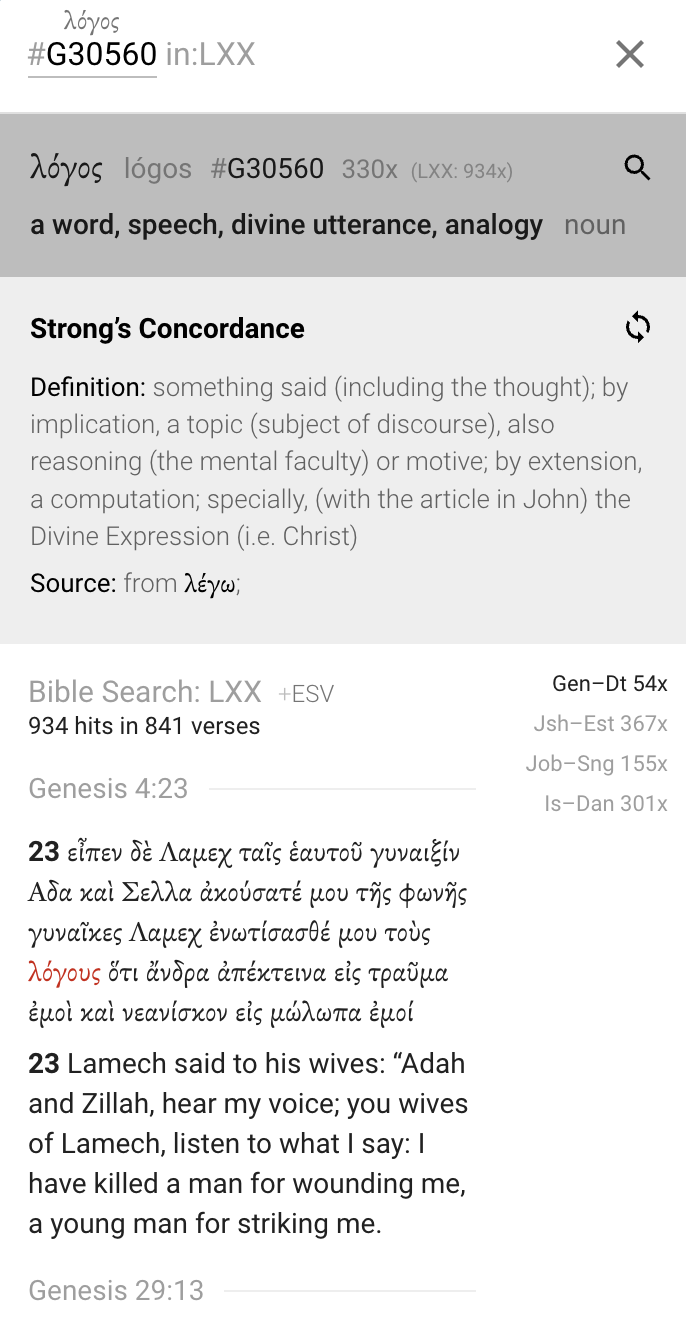Tap the #G30560 search query field
The image size is (686, 1326).
click(x=92, y=54)
